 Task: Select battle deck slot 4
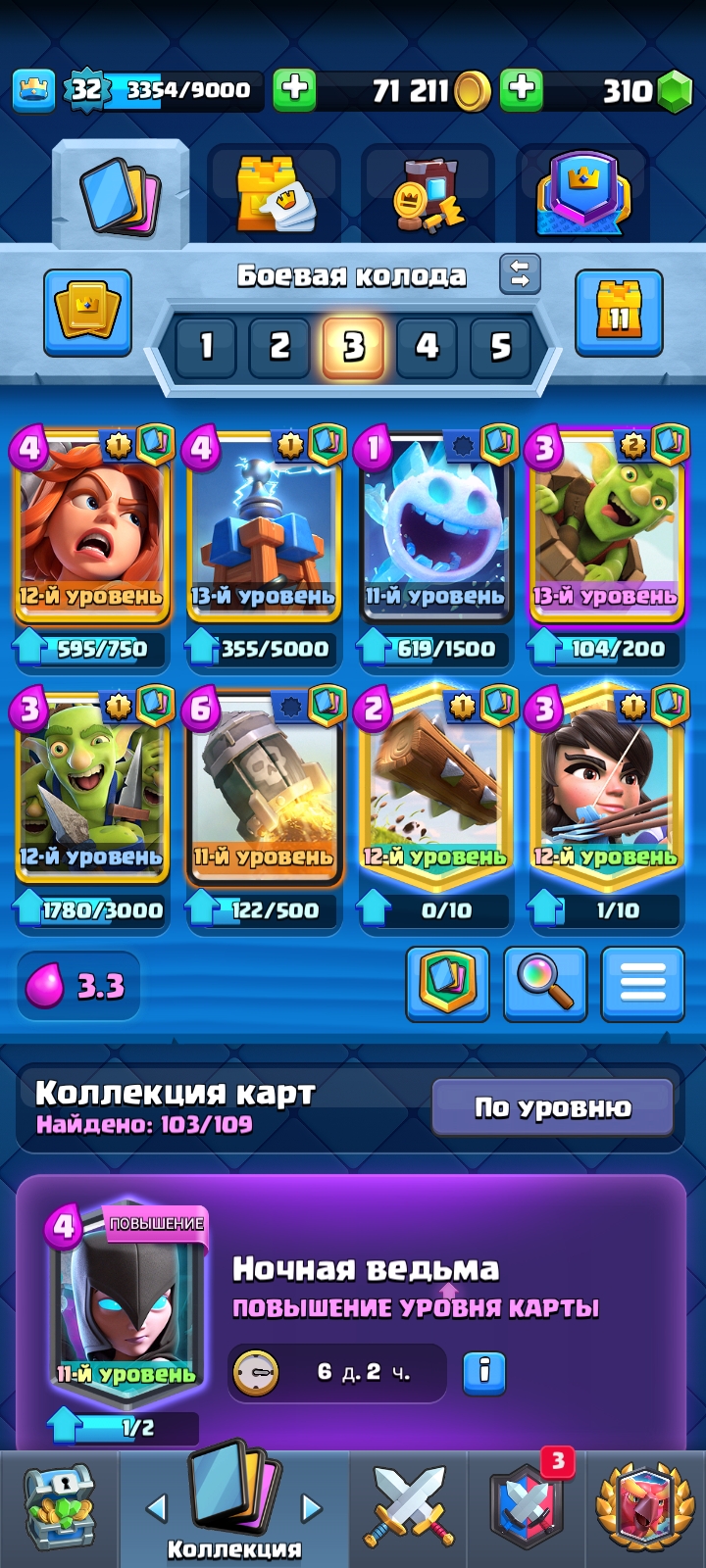427,346
